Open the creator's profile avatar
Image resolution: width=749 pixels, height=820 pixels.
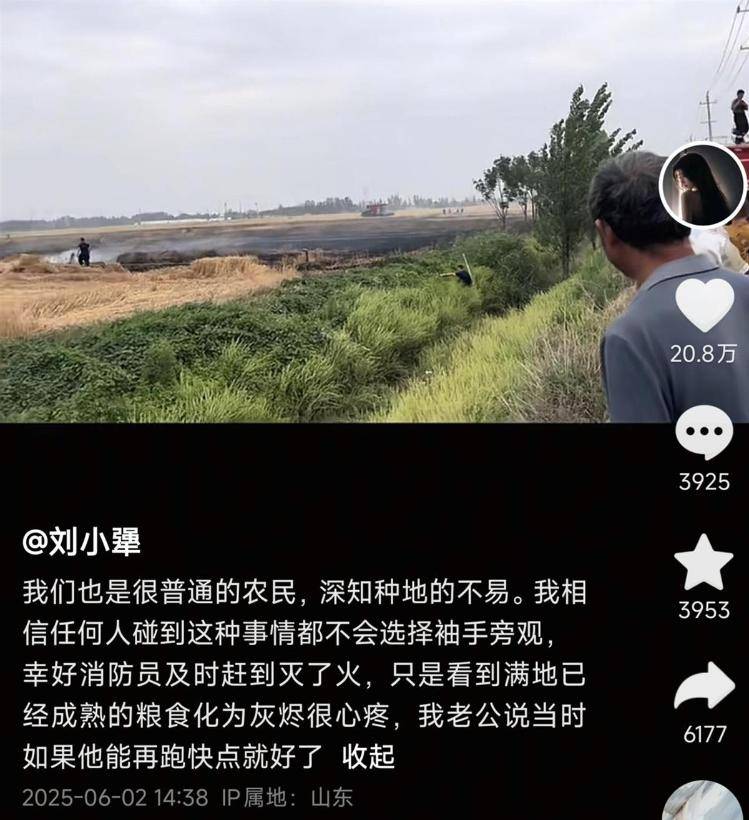click(703, 186)
